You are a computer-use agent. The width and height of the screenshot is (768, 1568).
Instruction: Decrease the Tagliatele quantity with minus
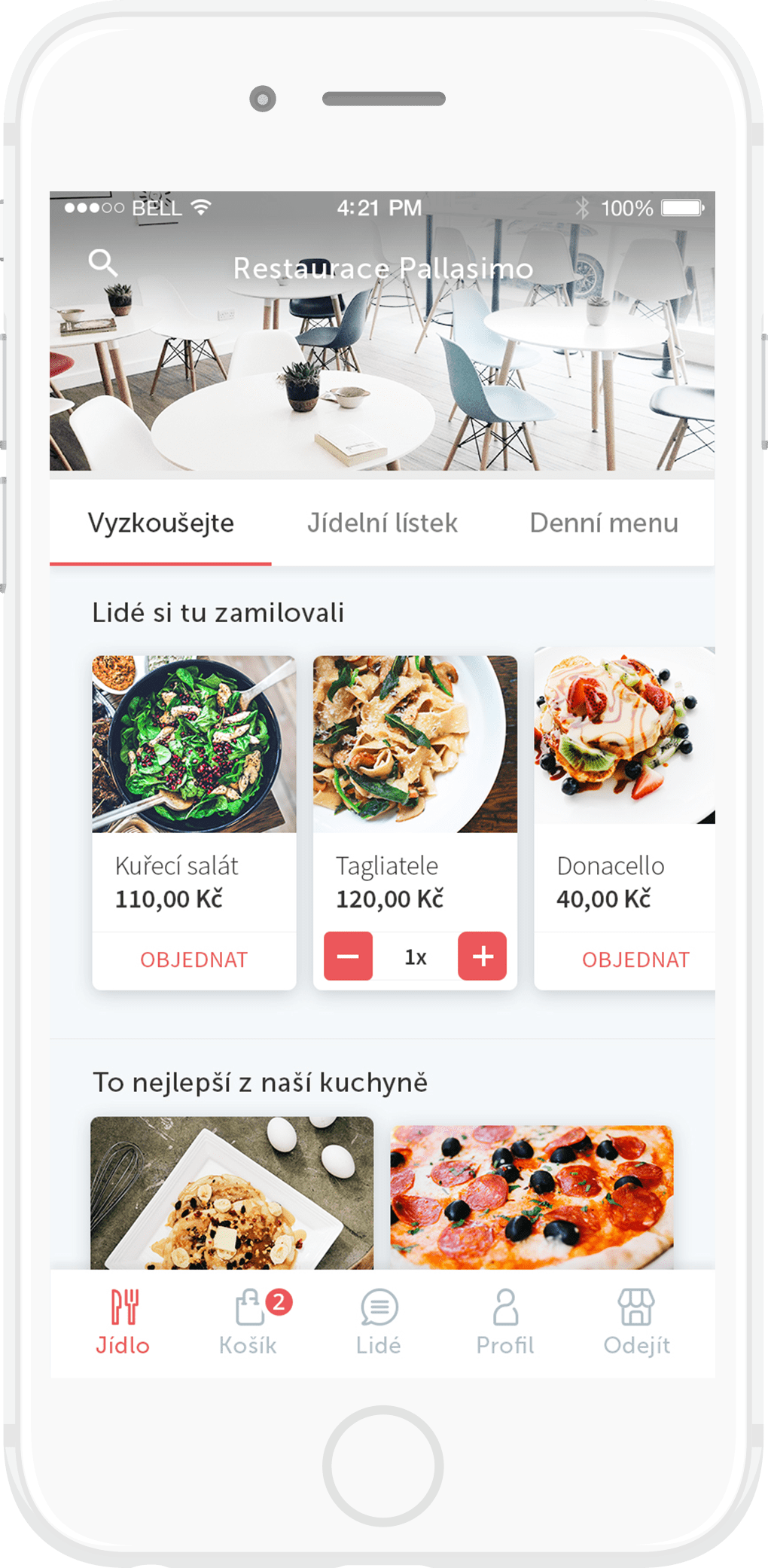[348, 956]
